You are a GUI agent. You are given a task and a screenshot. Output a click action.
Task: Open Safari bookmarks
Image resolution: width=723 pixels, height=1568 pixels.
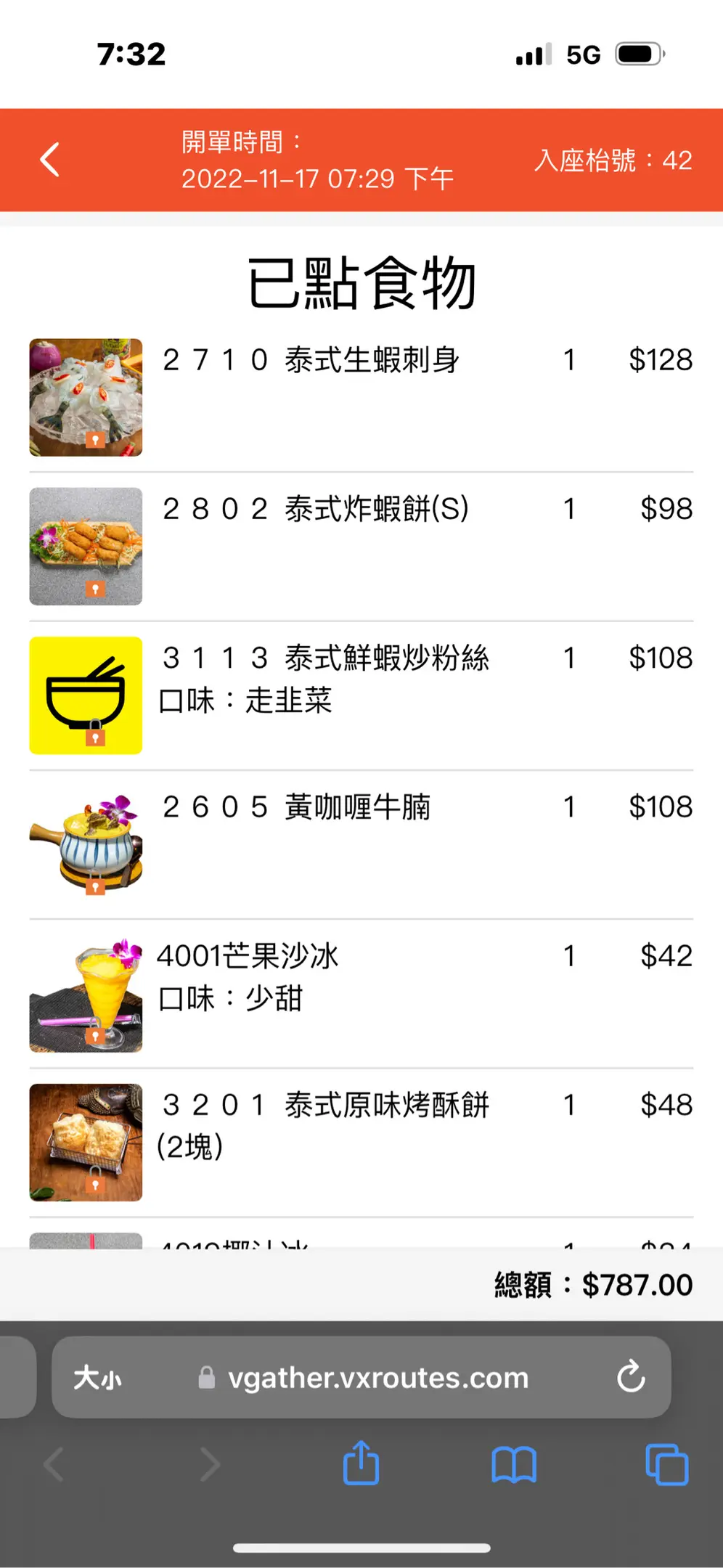pyautogui.click(x=513, y=1464)
